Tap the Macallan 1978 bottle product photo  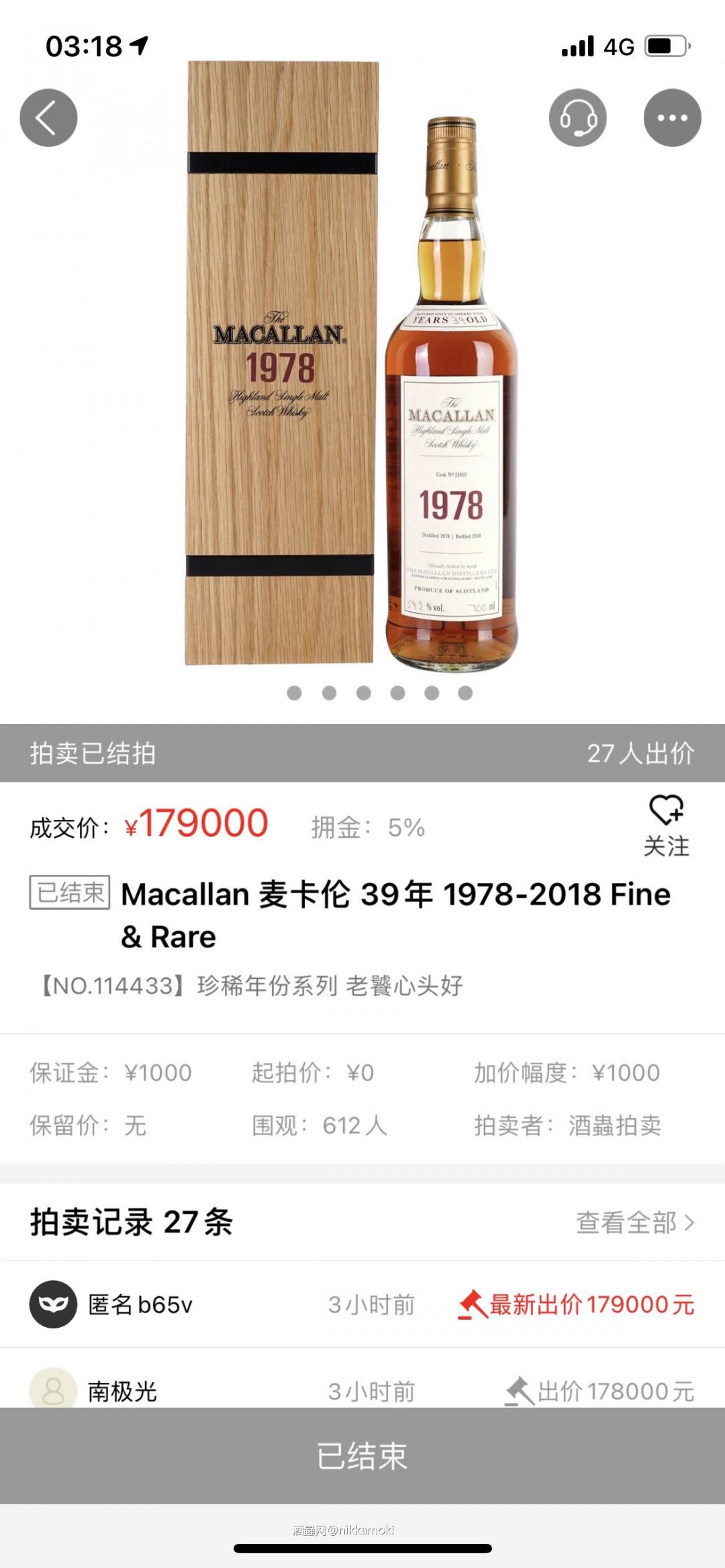coord(450,403)
